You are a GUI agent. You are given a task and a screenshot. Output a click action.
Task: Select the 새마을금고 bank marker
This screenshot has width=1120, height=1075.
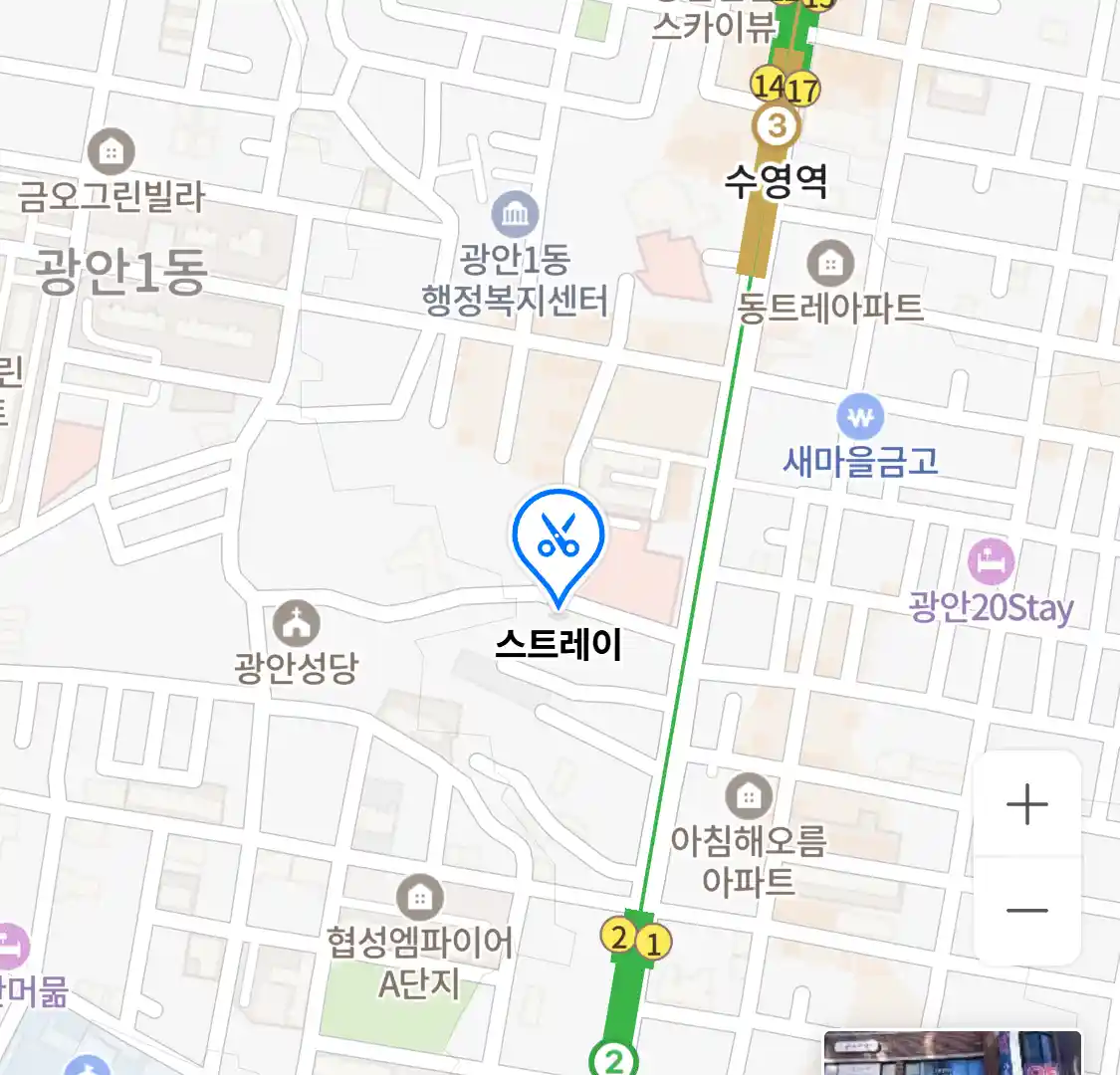[860, 418]
